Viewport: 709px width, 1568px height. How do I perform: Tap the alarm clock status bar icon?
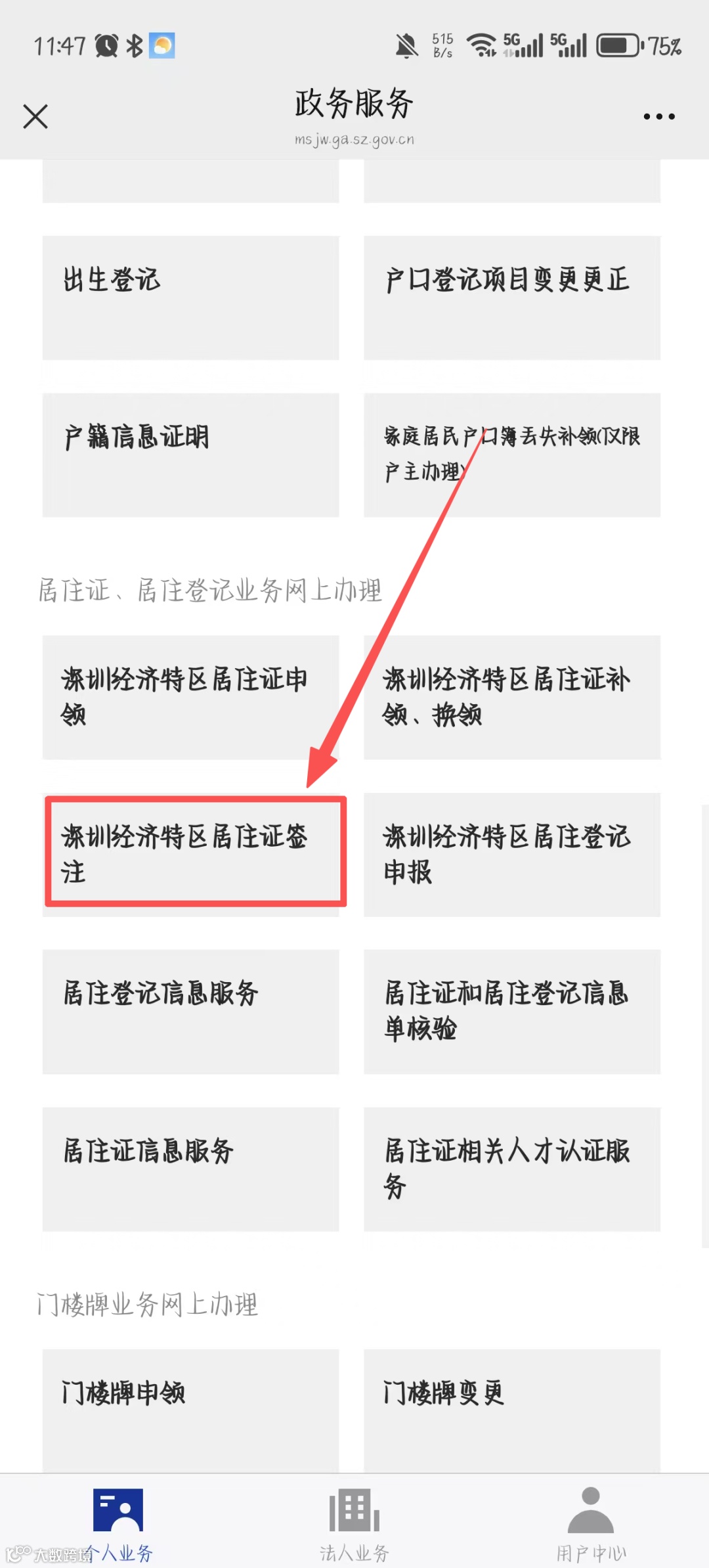pos(105,43)
